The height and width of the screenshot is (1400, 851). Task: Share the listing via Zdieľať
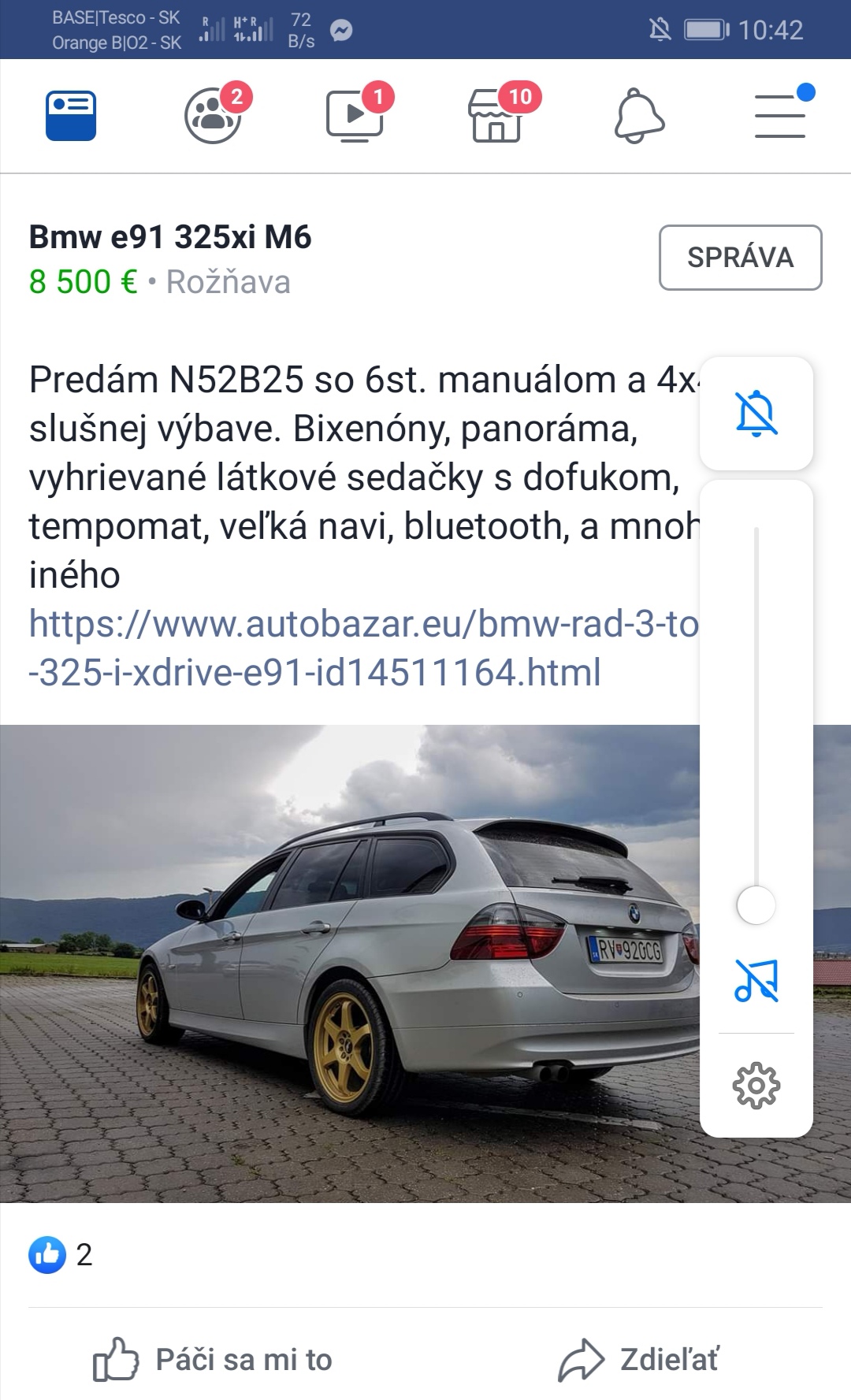point(638,1359)
